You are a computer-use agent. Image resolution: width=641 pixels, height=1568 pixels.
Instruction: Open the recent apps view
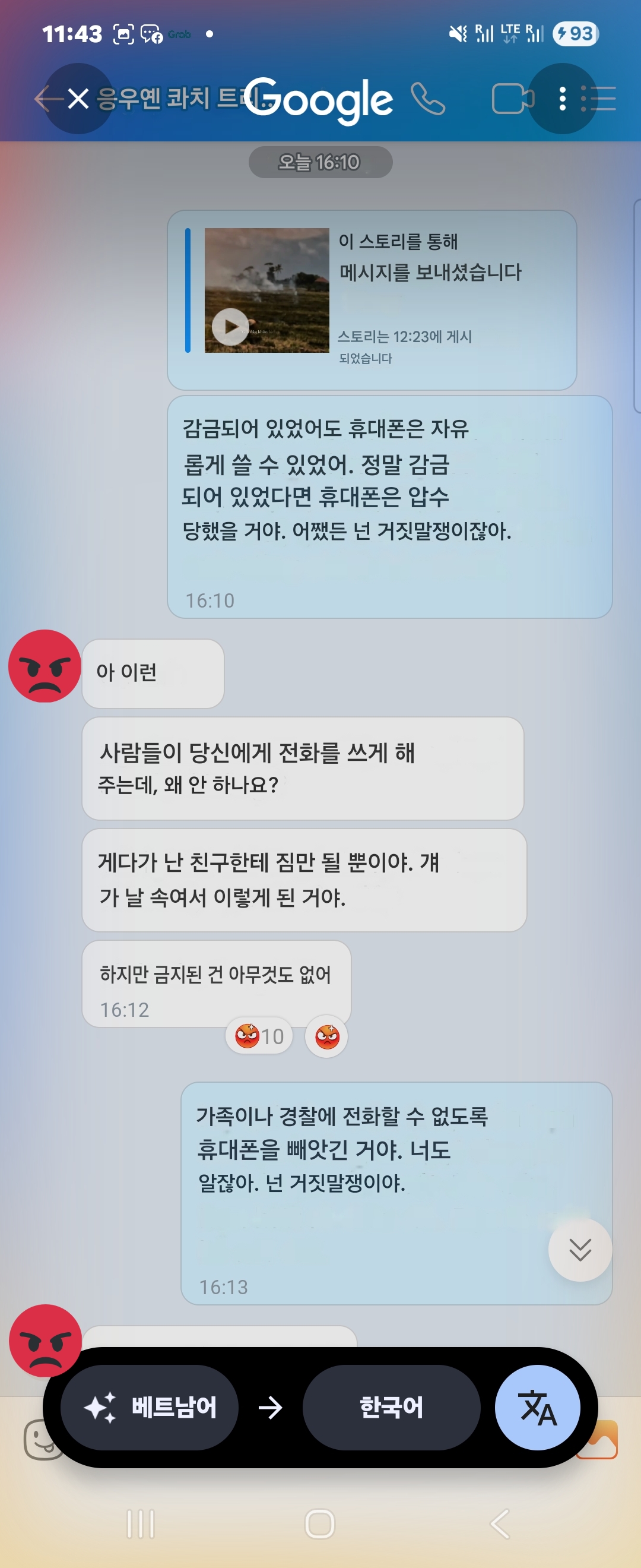tap(141, 1523)
